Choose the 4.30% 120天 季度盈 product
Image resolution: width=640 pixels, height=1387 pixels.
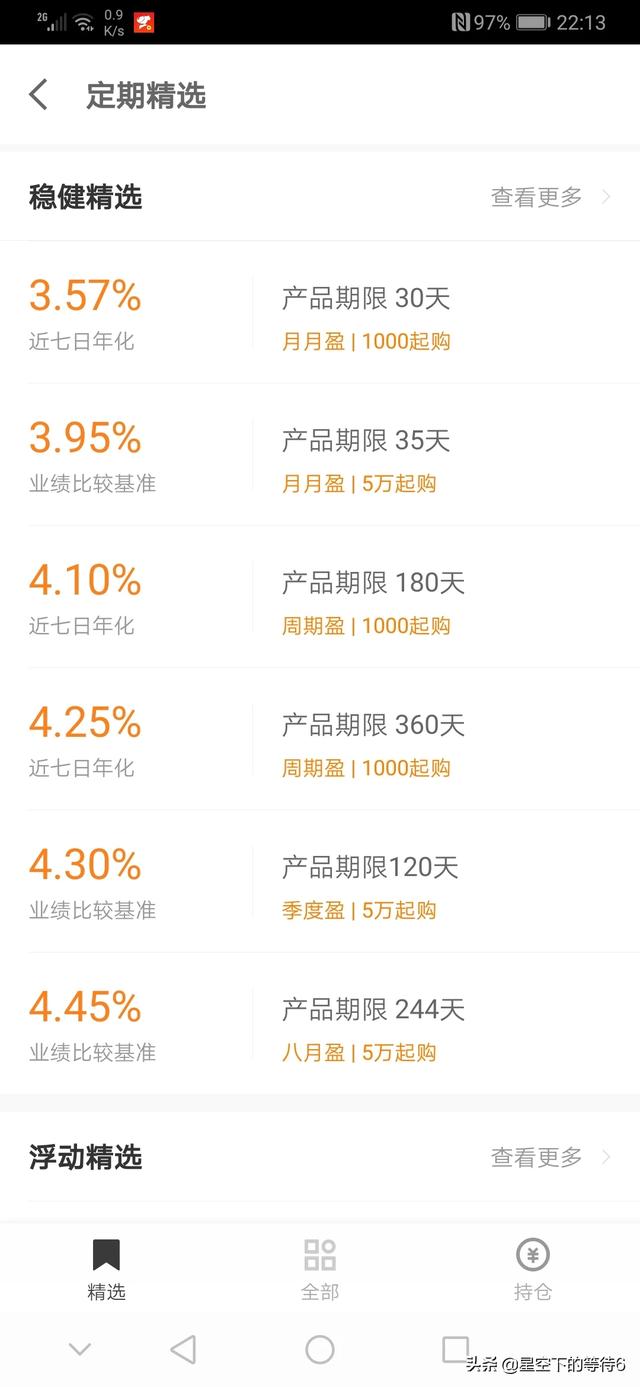tap(320, 881)
